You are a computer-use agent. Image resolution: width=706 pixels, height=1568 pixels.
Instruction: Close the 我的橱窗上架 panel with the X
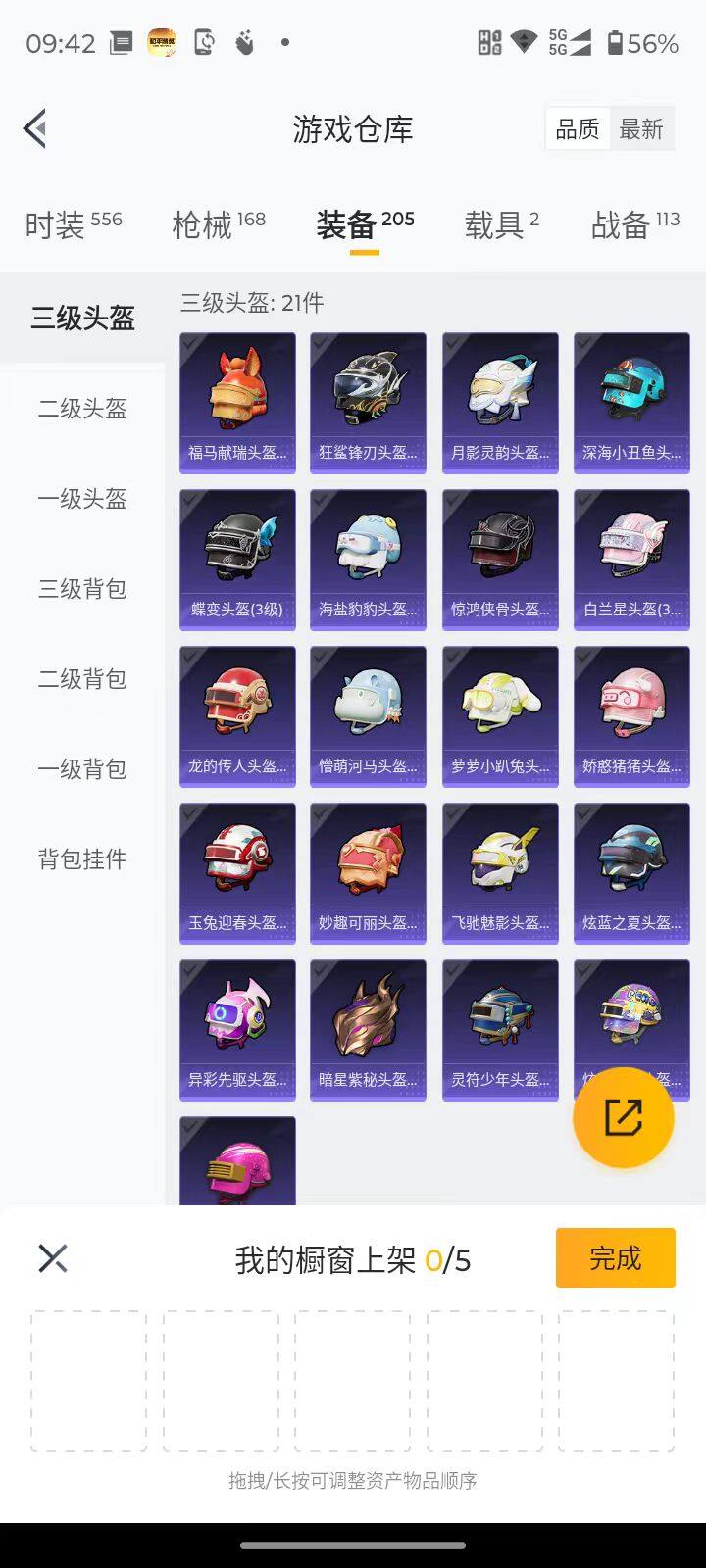53,1257
